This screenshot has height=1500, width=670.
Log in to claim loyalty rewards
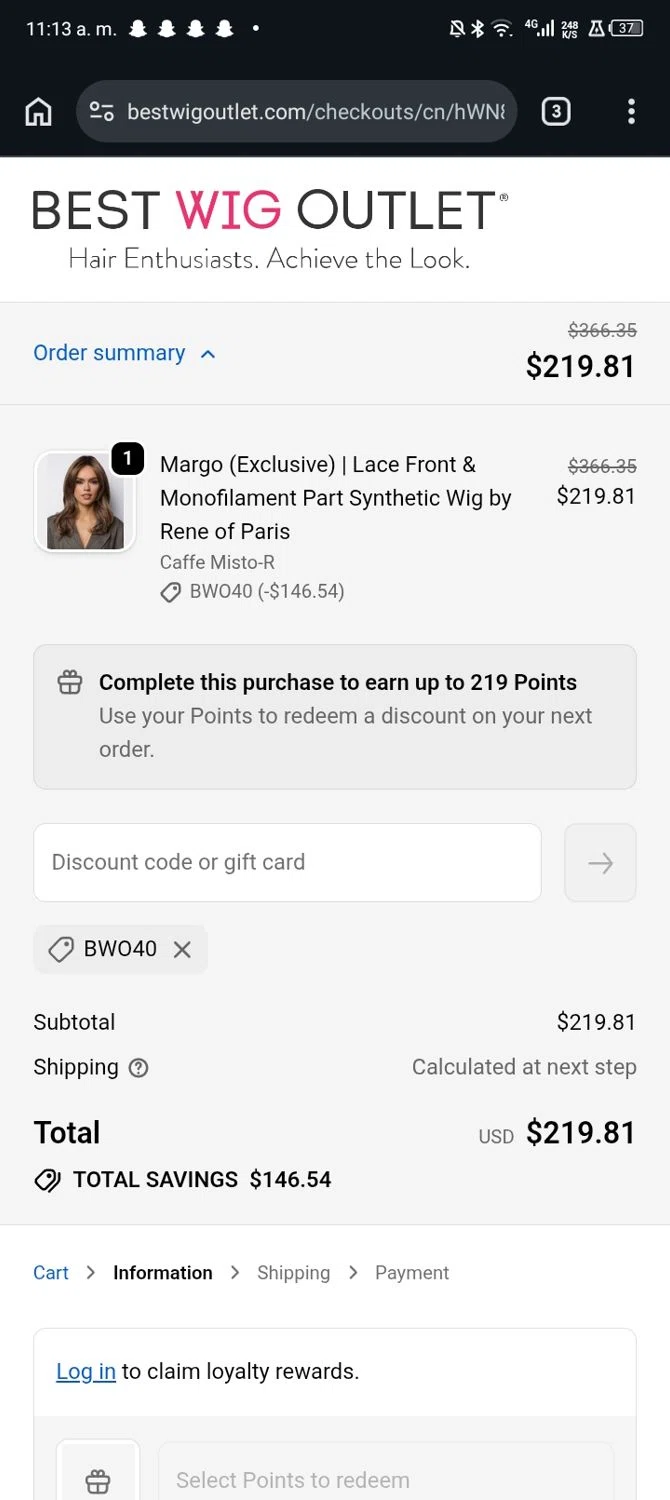[86, 1371]
